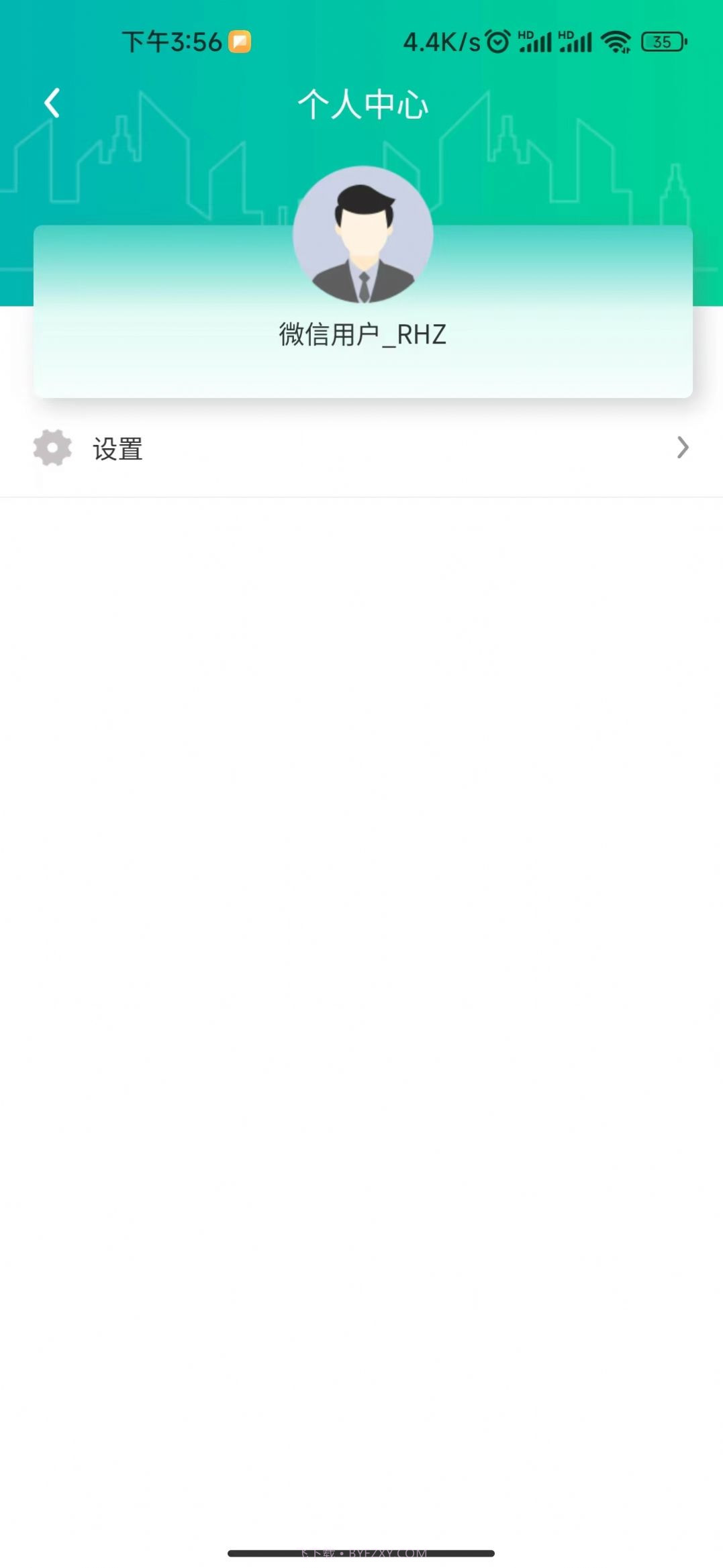The image size is (723, 1568).
Task: Click the username 微信用户_RHZ
Action: 362,333
